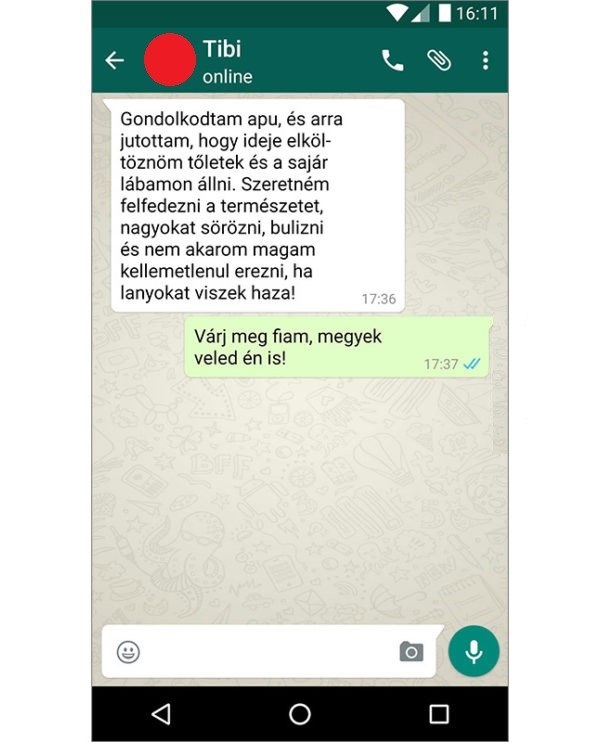Open the camera from the message box
This screenshot has height=742, width=600.
[x=411, y=652]
